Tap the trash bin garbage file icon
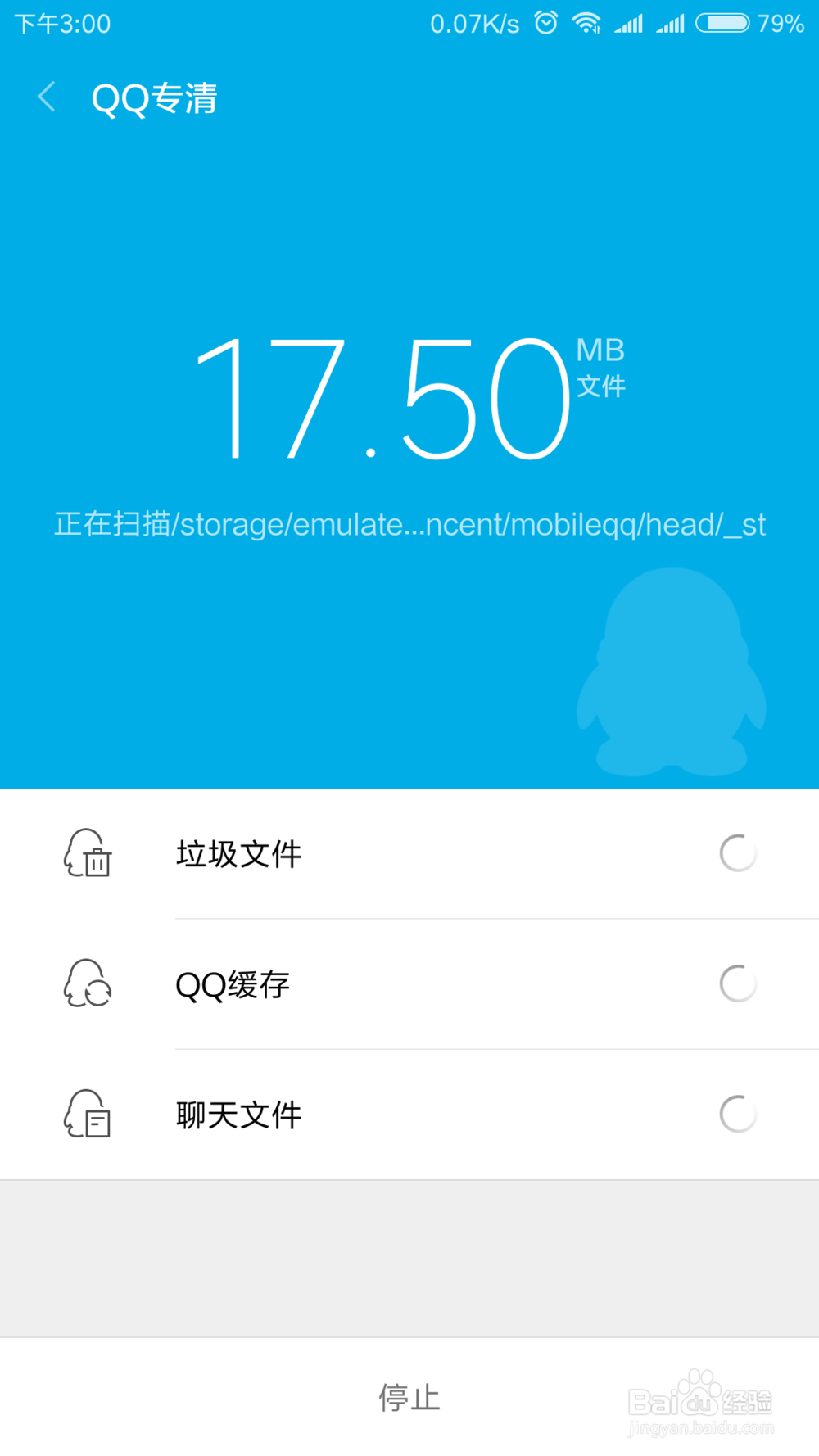Screen dimensions: 819x1456 [88, 853]
